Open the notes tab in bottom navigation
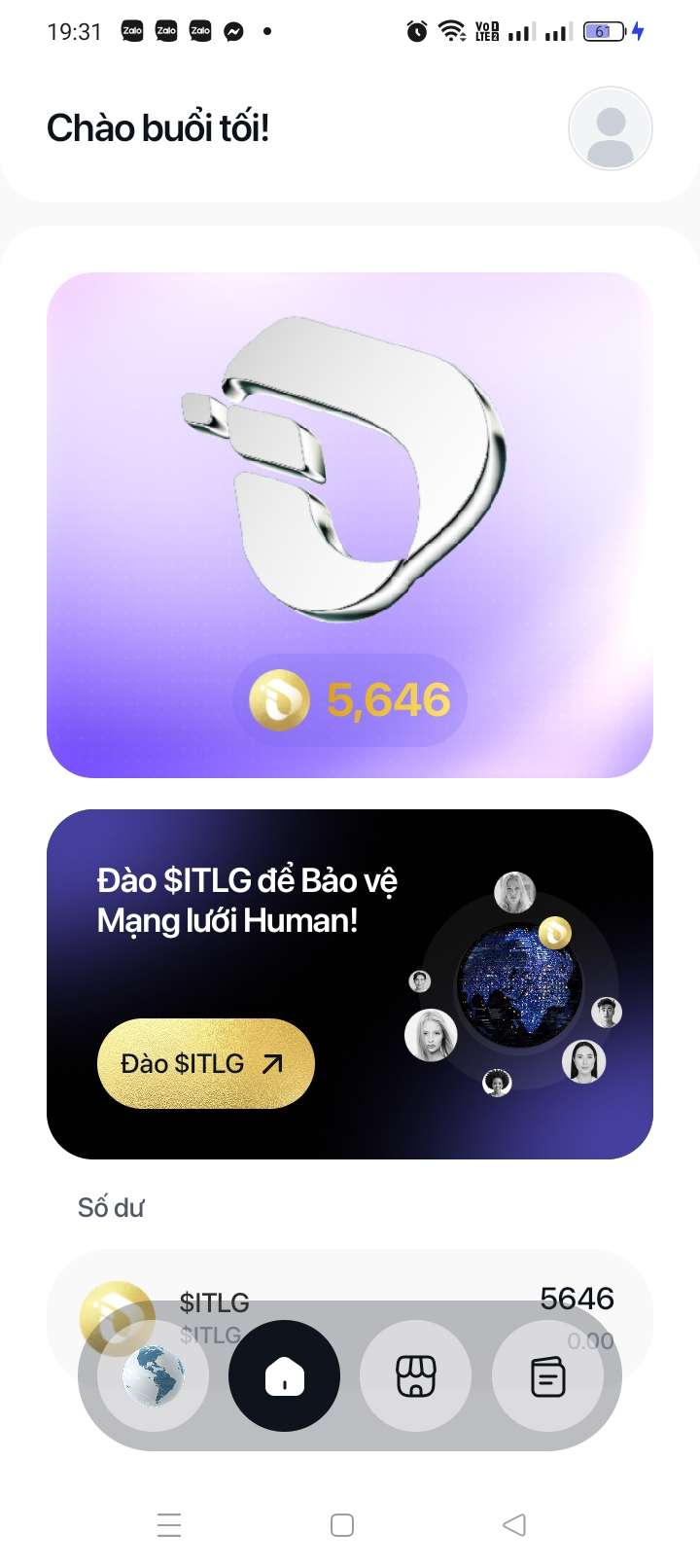Screen dimensions: 700x1568 click(547, 1376)
